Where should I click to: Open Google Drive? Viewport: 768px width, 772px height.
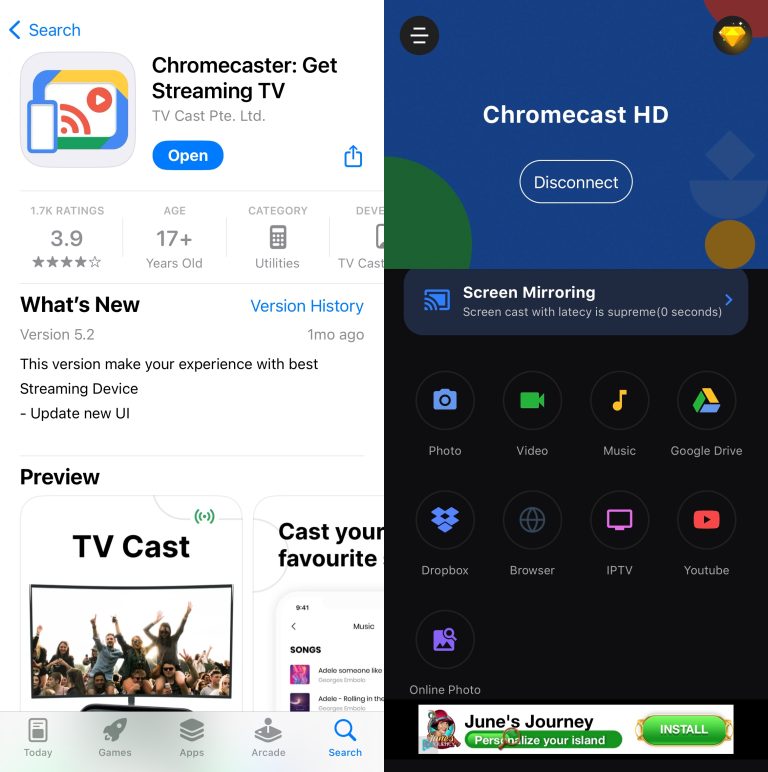(x=706, y=401)
